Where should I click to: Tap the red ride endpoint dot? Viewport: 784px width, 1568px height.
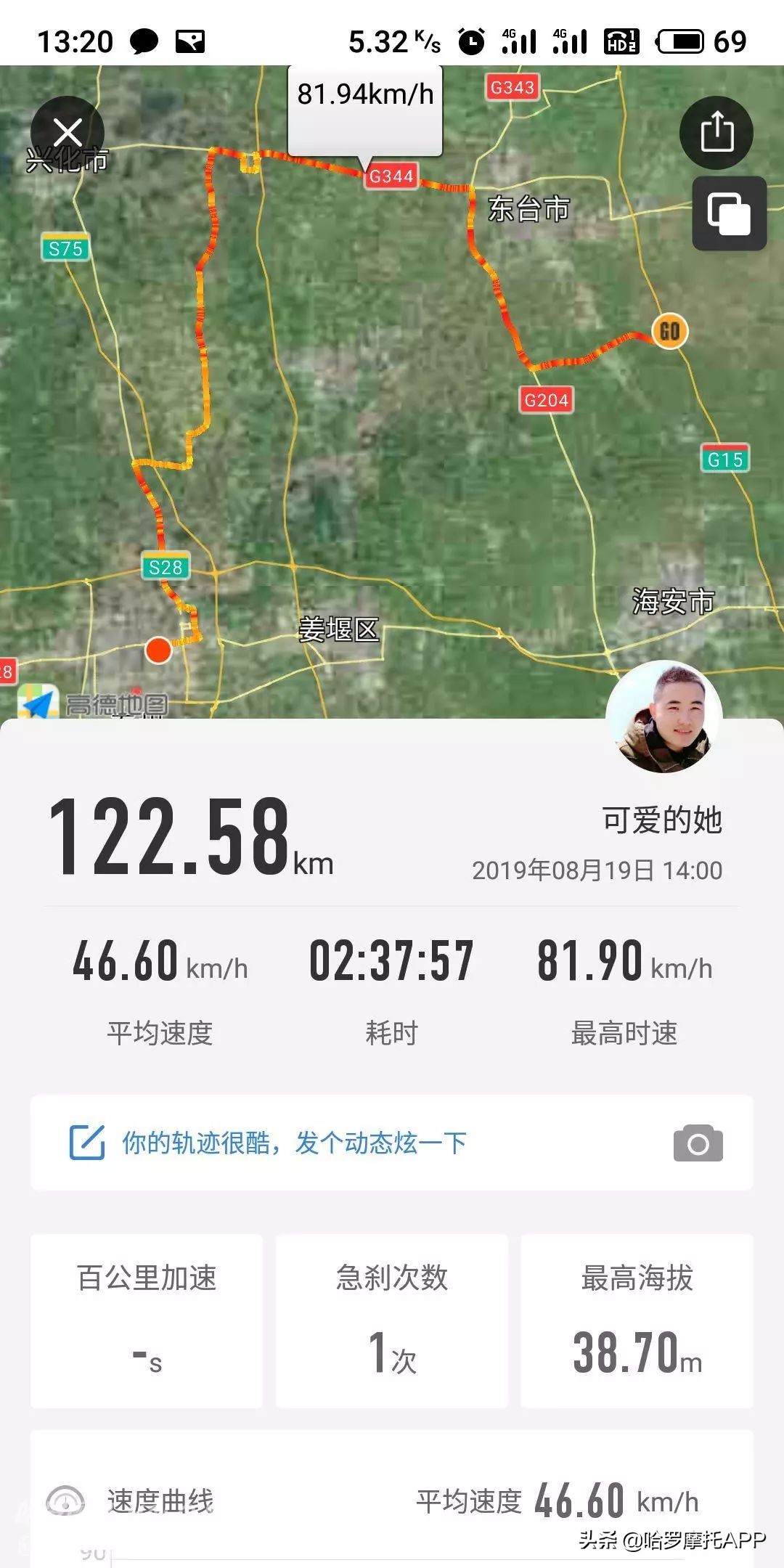(159, 651)
